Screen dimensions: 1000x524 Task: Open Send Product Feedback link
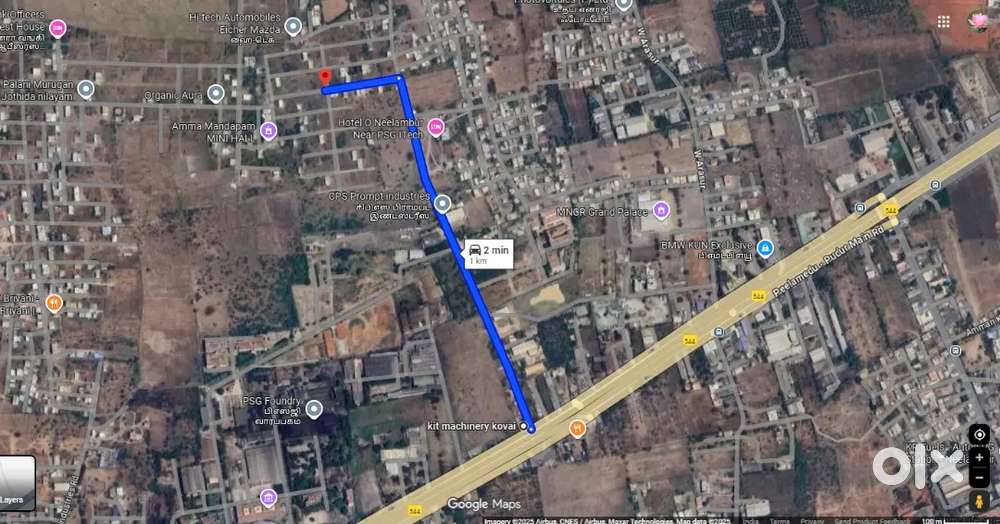click(x=872, y=521)
